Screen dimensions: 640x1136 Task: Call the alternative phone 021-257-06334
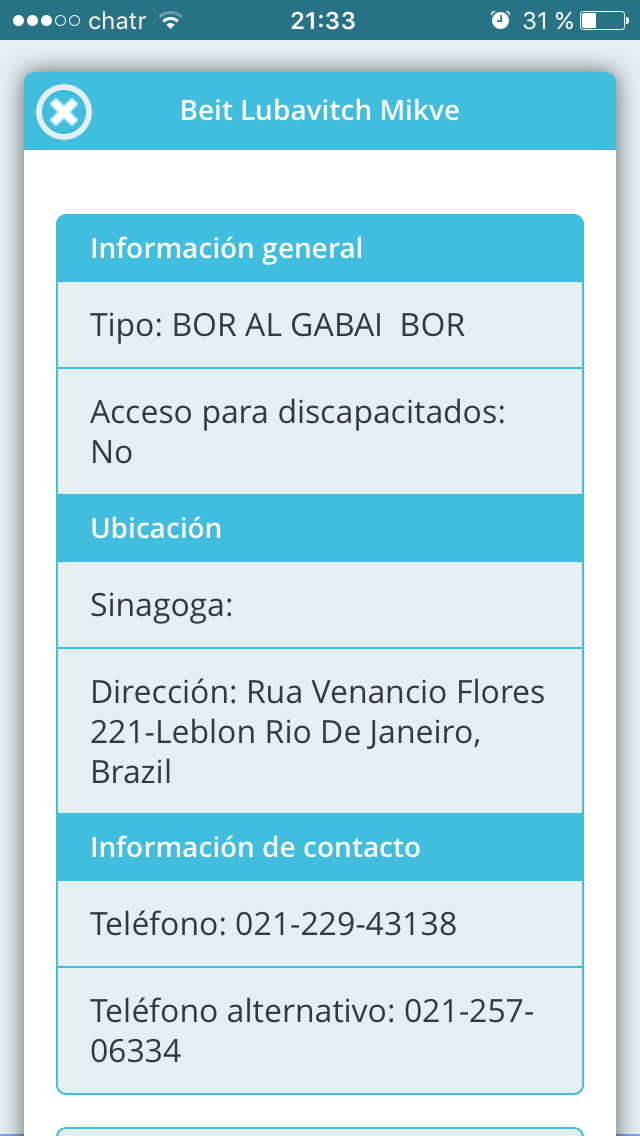pyautogui.click(x=312, y=1031)
